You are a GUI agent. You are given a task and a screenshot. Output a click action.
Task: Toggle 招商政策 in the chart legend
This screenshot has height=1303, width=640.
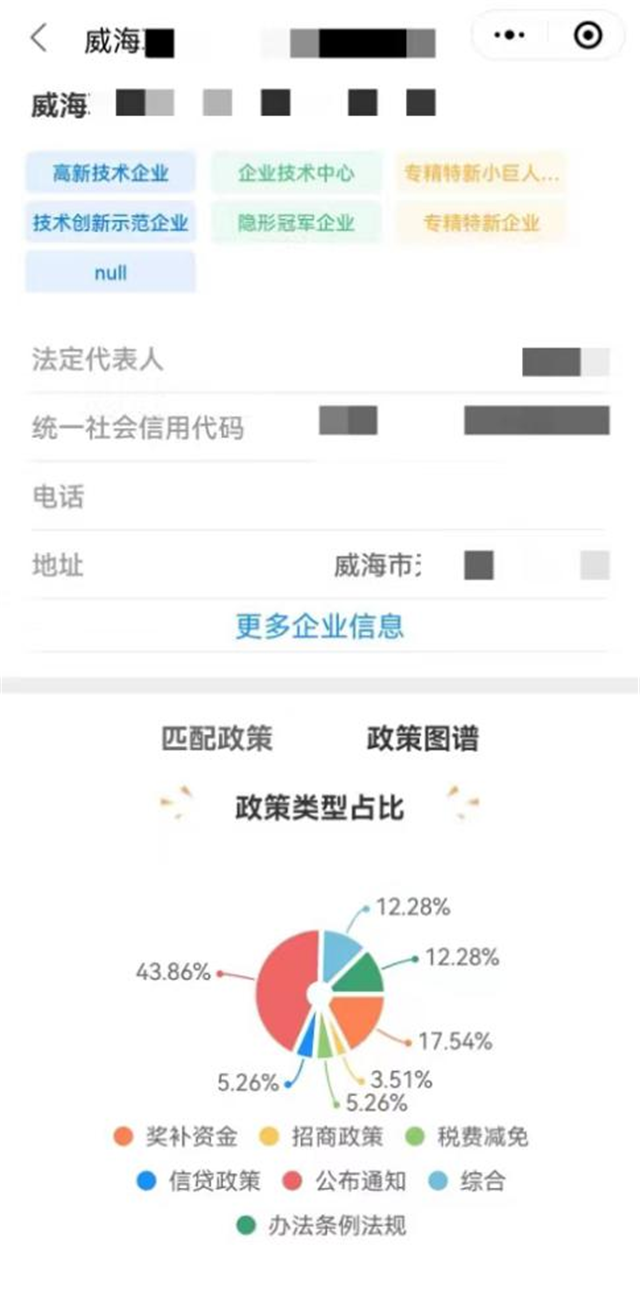click(x=323, y=1137)
